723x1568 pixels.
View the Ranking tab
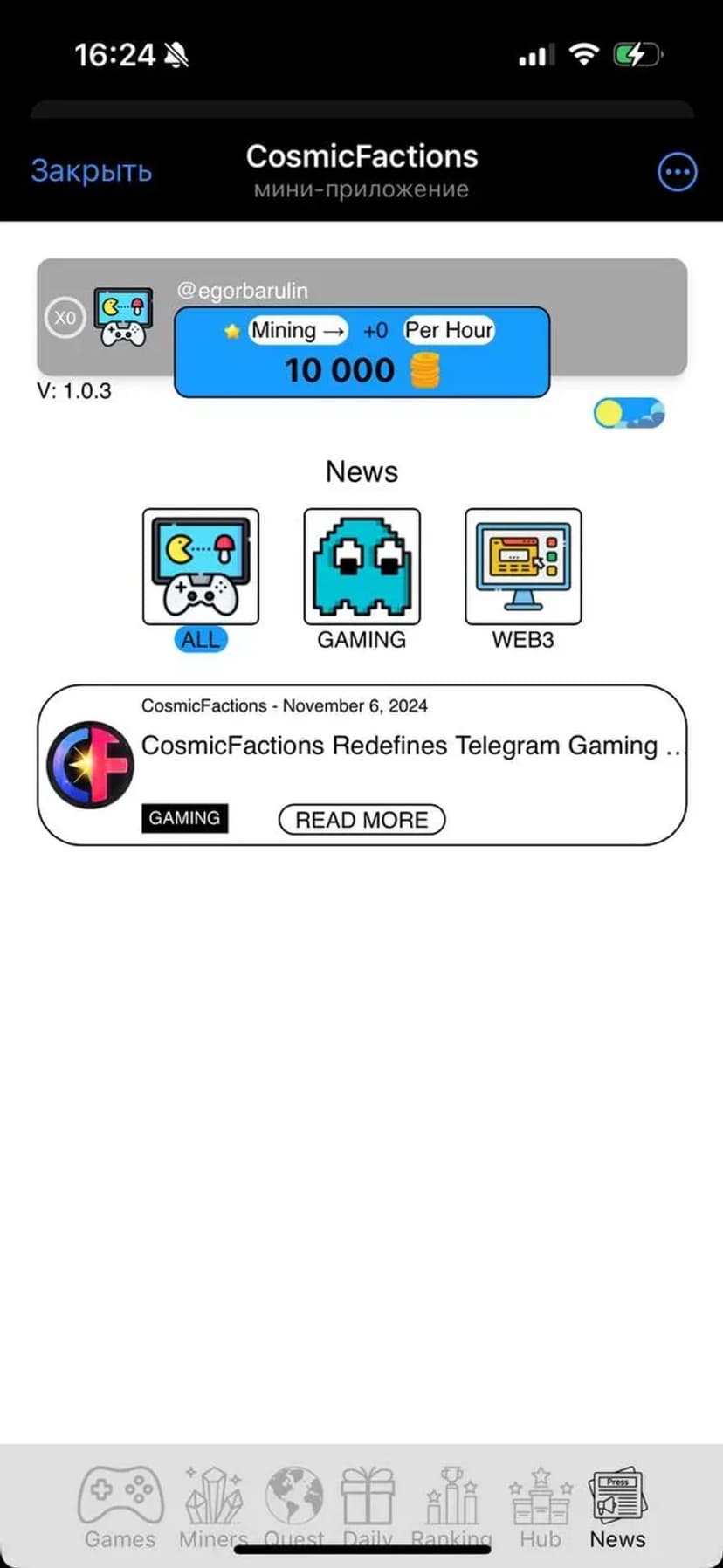point(451,1506)
